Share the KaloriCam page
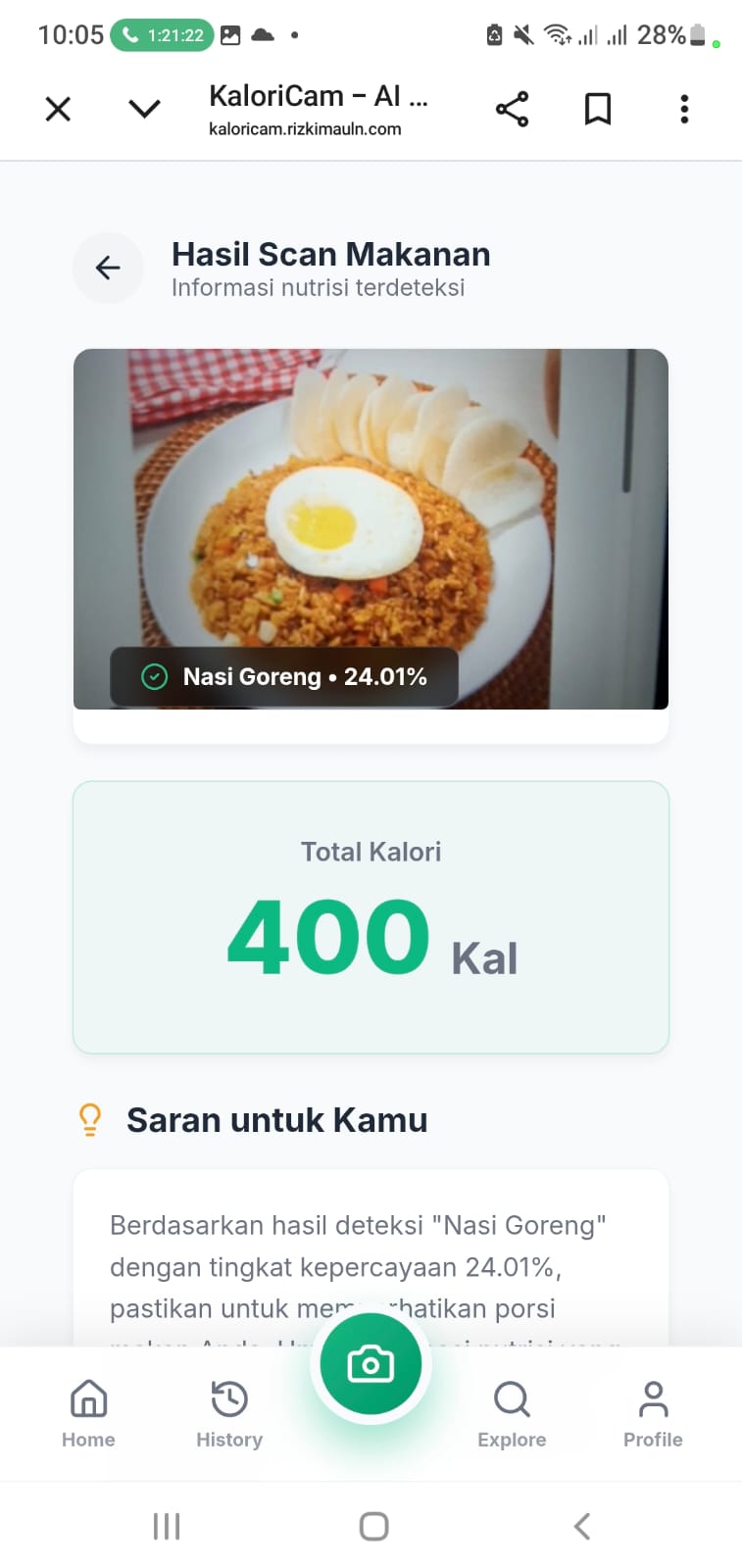Viewport: 742px width, 1568px height. 512,109
